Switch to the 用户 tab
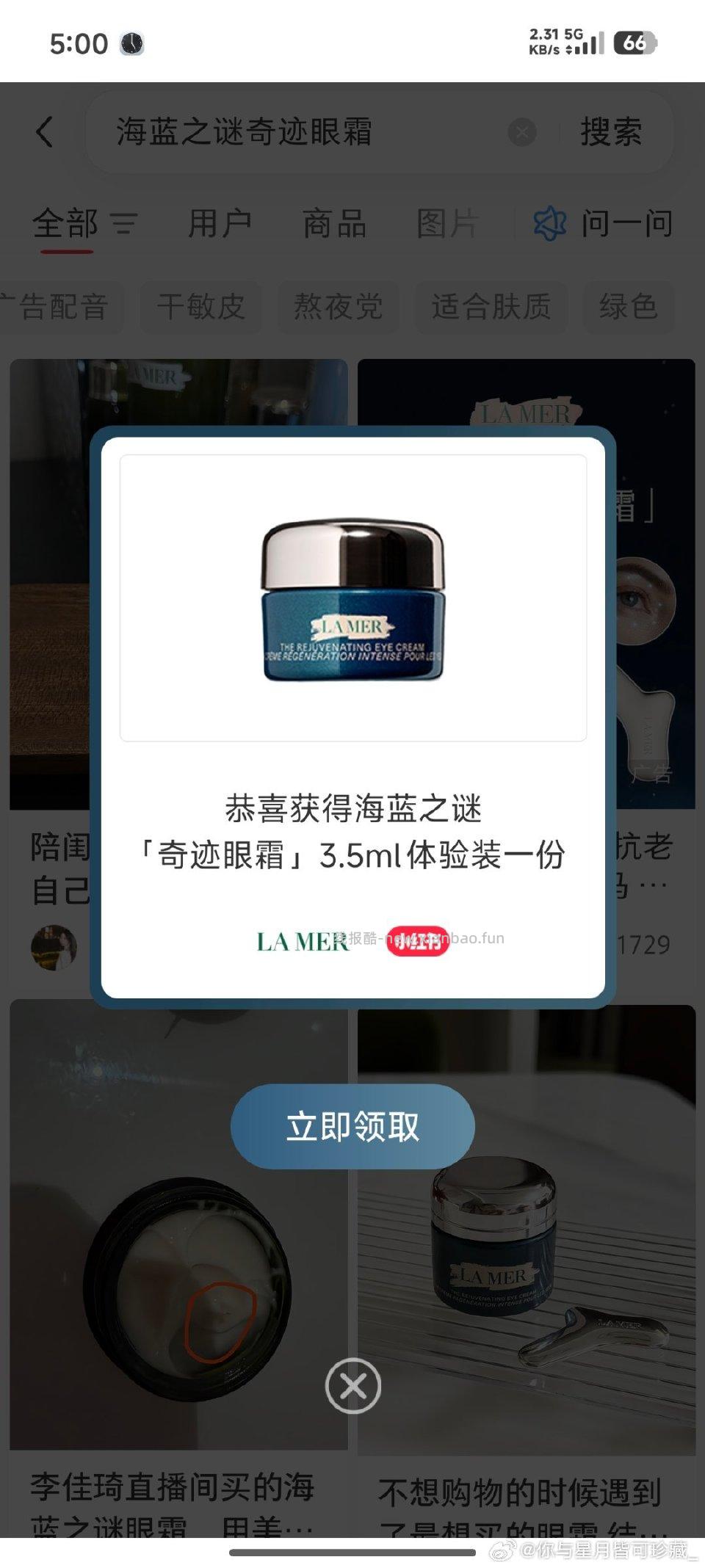This screenshot has width=705, height=1568. click(x=220, y=224)
